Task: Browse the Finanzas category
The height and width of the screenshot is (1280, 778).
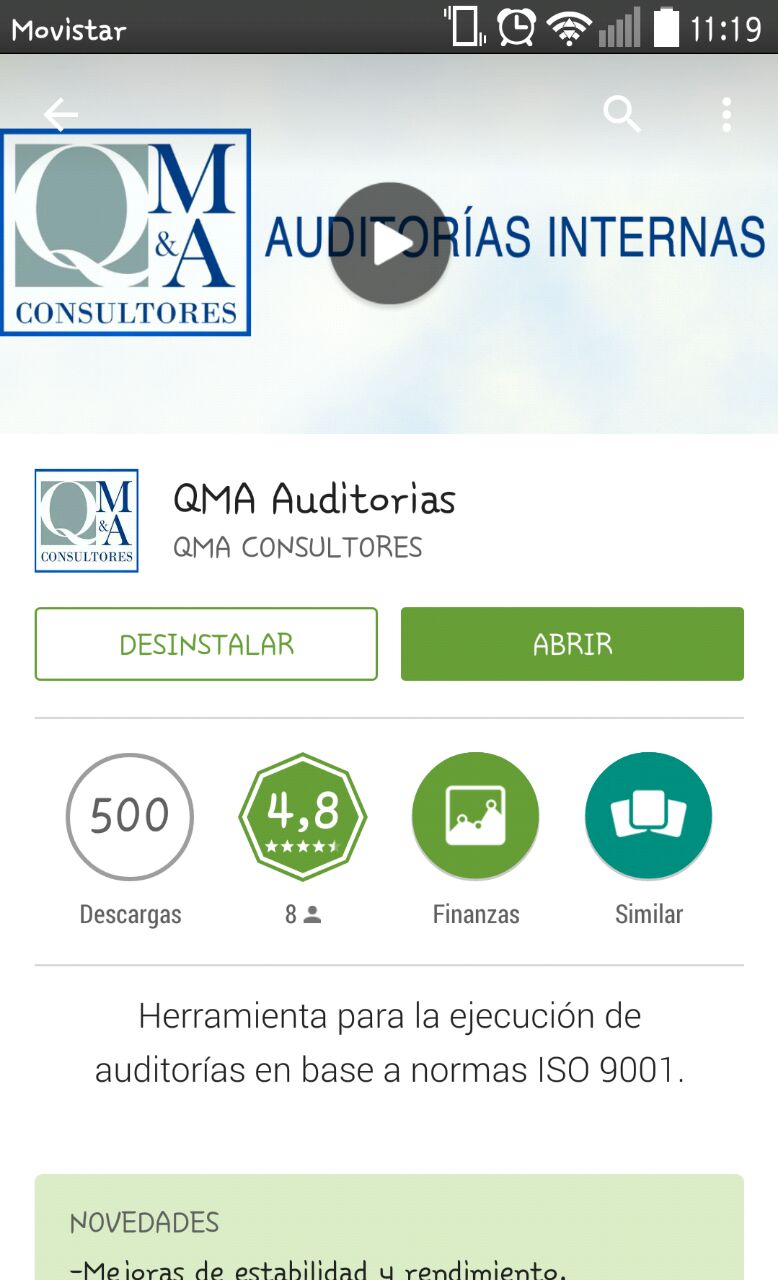Action: pos(476,816)
